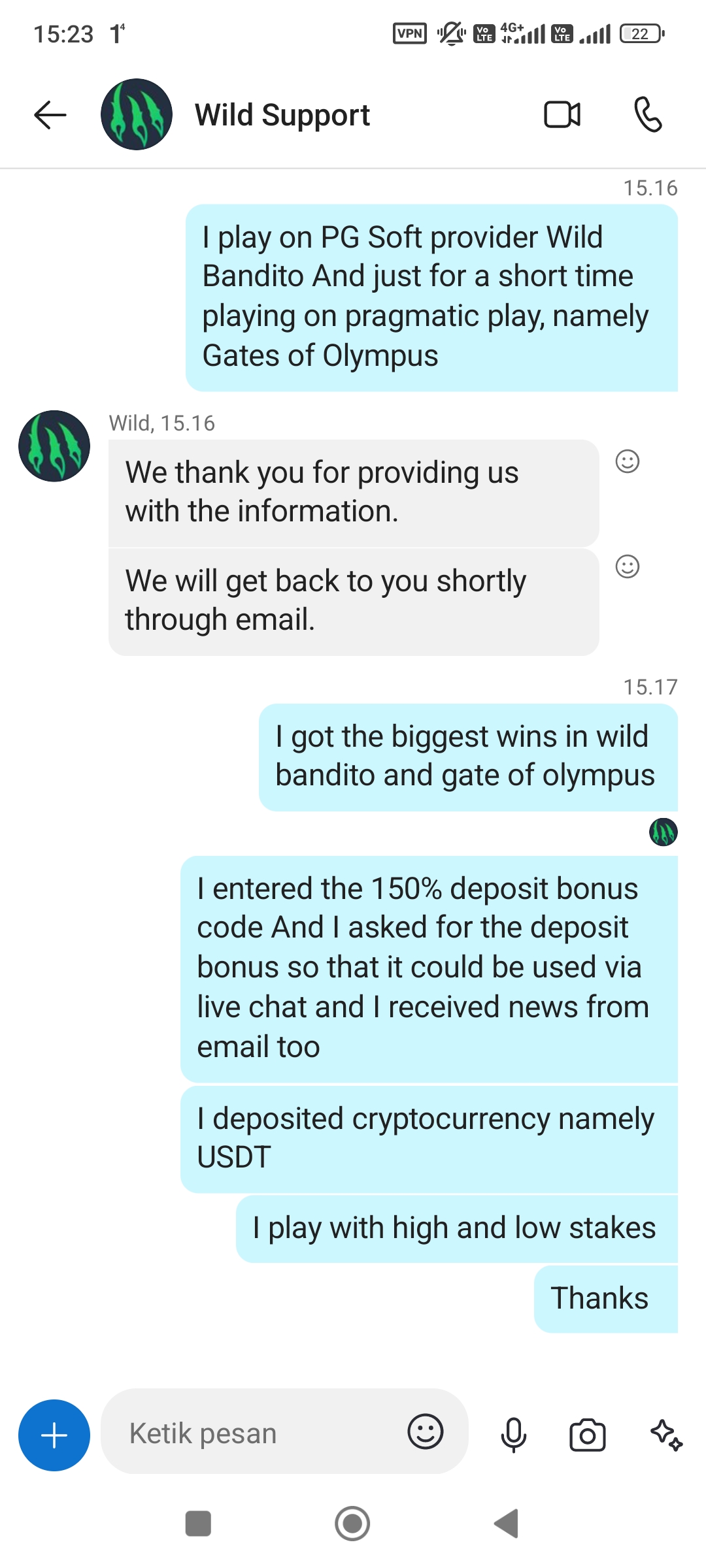Go back from the Wild Support chat
The height and width of the screenshot is (1568, 706).
[50, 116]
